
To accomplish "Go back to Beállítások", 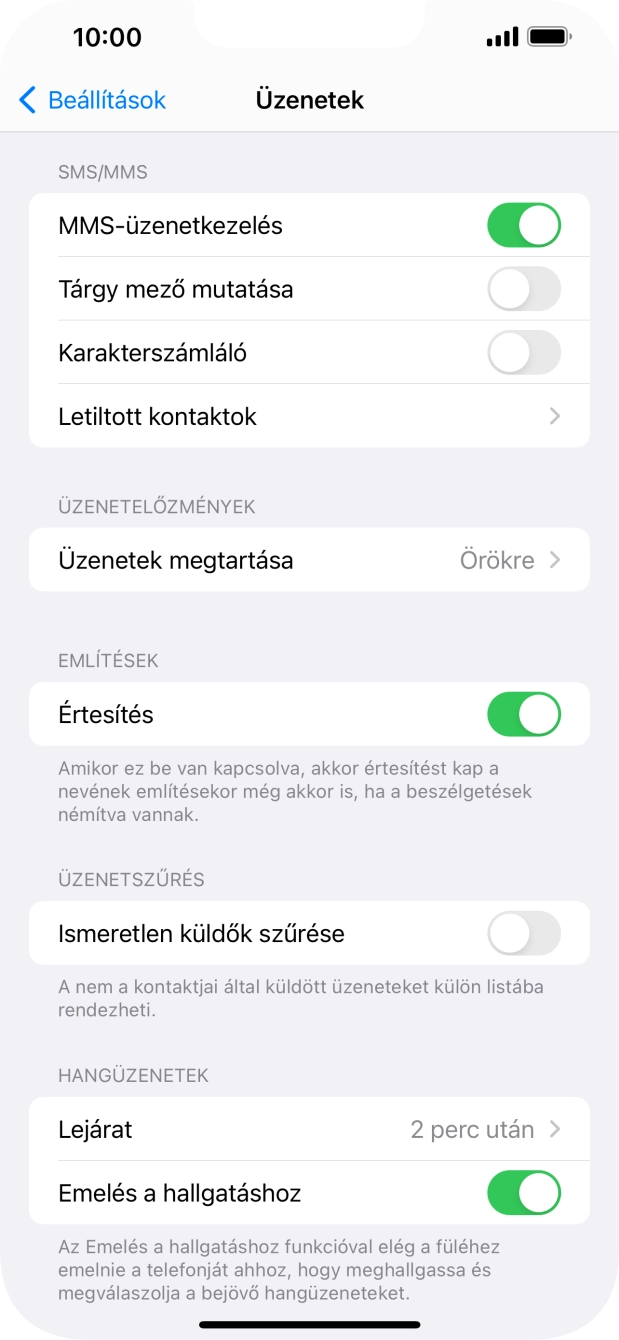I will click(x=92, y=100).
